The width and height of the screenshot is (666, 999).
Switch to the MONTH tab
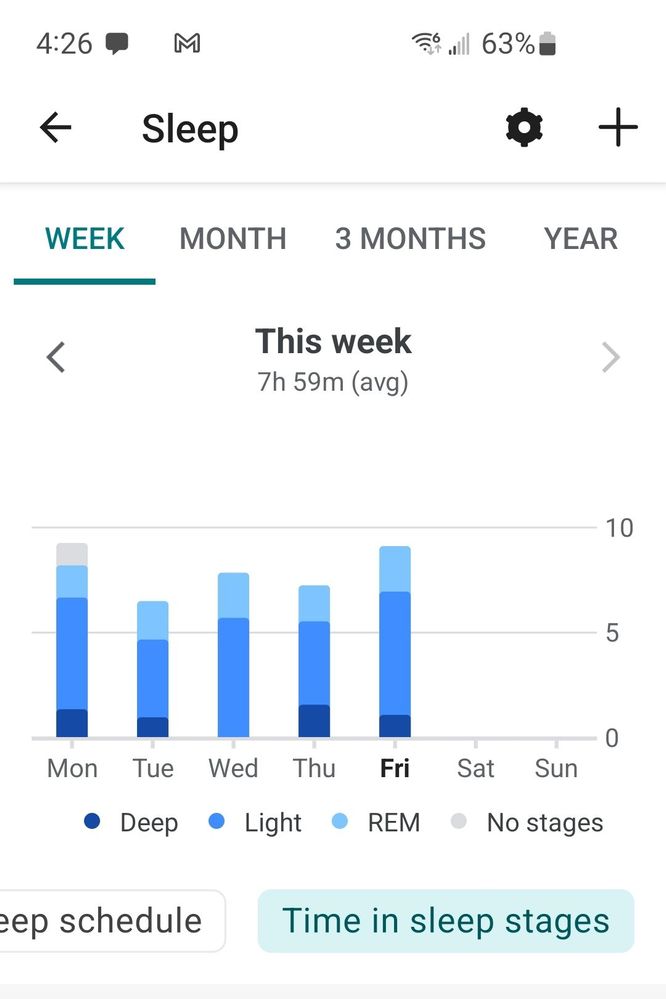233,239
